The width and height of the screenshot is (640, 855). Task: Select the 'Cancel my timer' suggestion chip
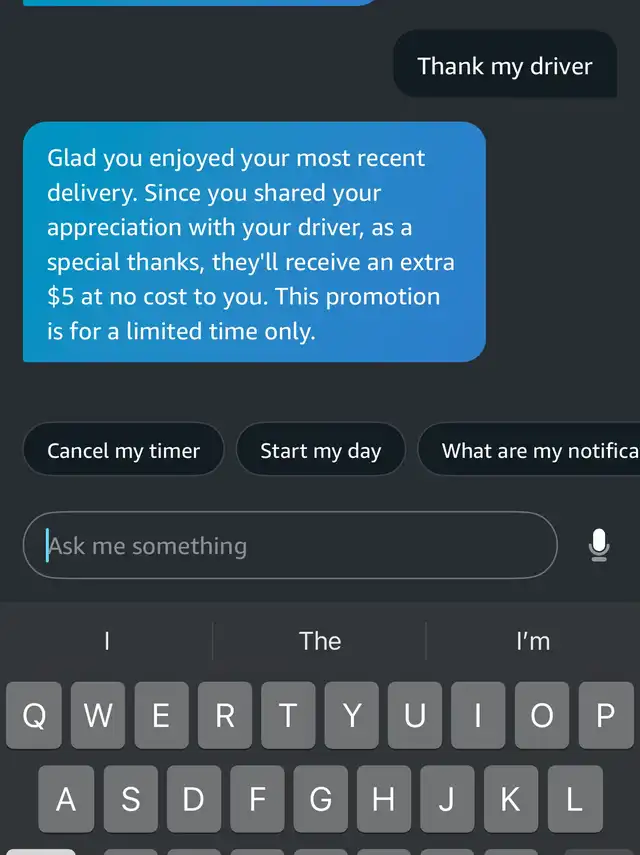pyautogui.click(x=123, y=450)
